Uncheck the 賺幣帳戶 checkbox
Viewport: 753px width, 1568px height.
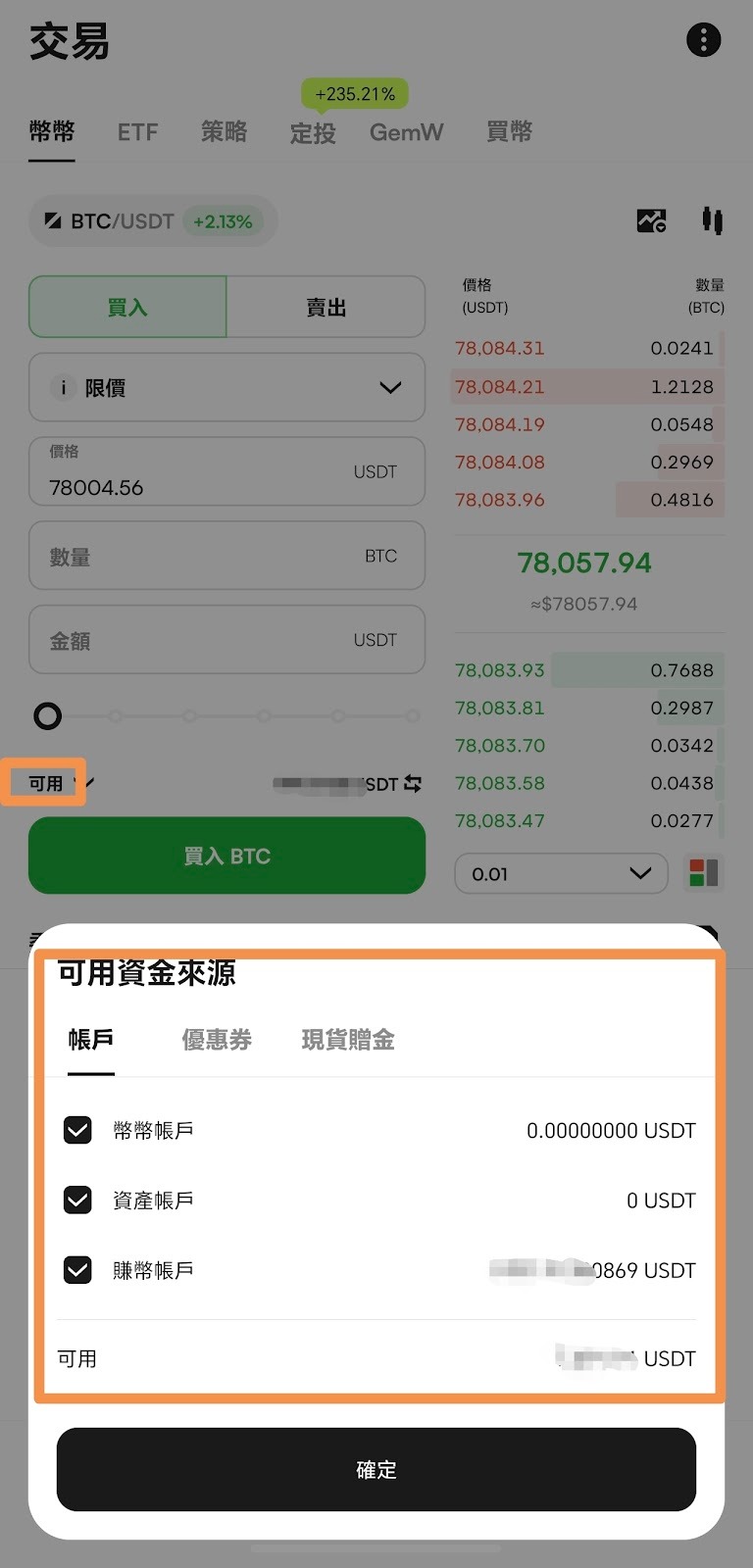[x=77, y=1270]
